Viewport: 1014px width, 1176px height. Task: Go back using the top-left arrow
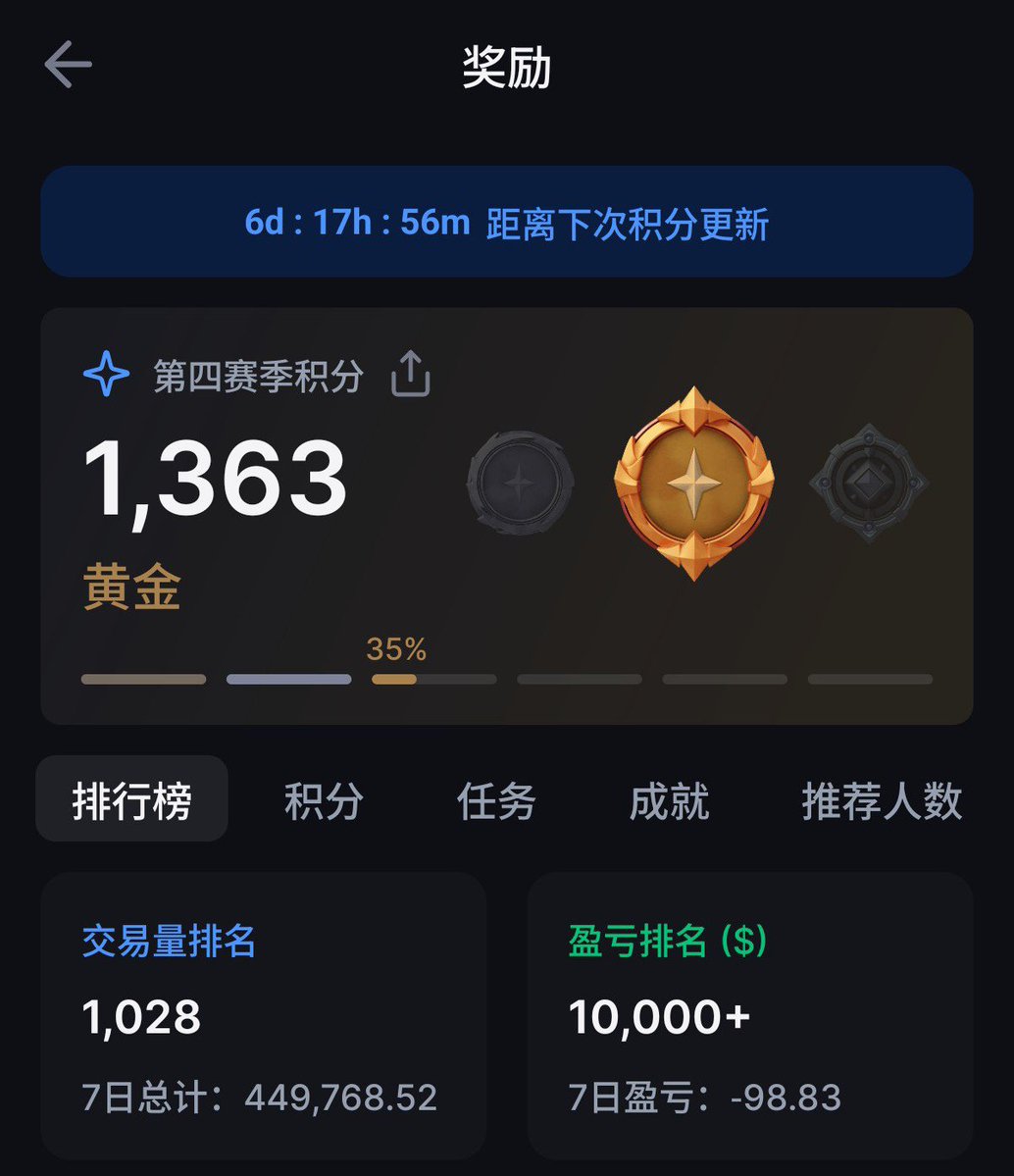pos(68,66)
